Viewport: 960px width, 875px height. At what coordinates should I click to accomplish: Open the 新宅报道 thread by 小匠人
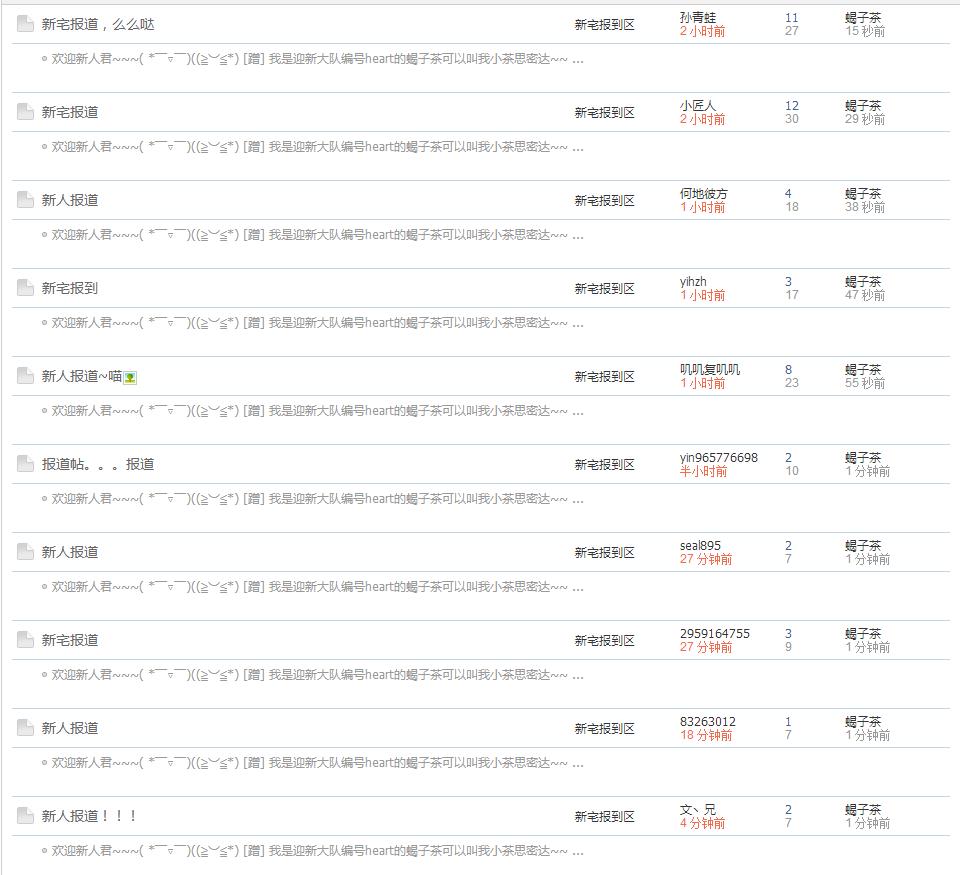point(70,112)
